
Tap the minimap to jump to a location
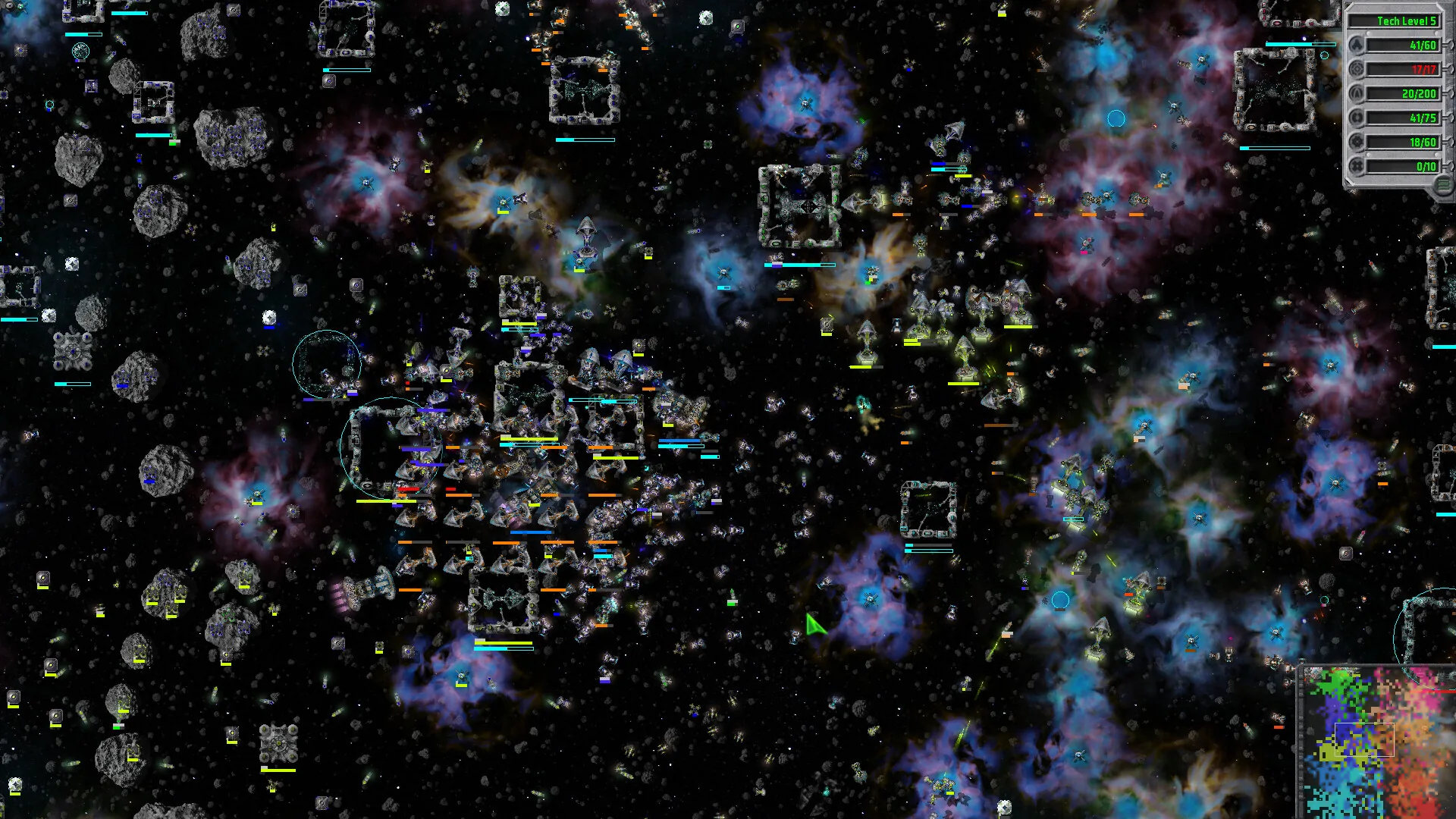click(1380, 743)
